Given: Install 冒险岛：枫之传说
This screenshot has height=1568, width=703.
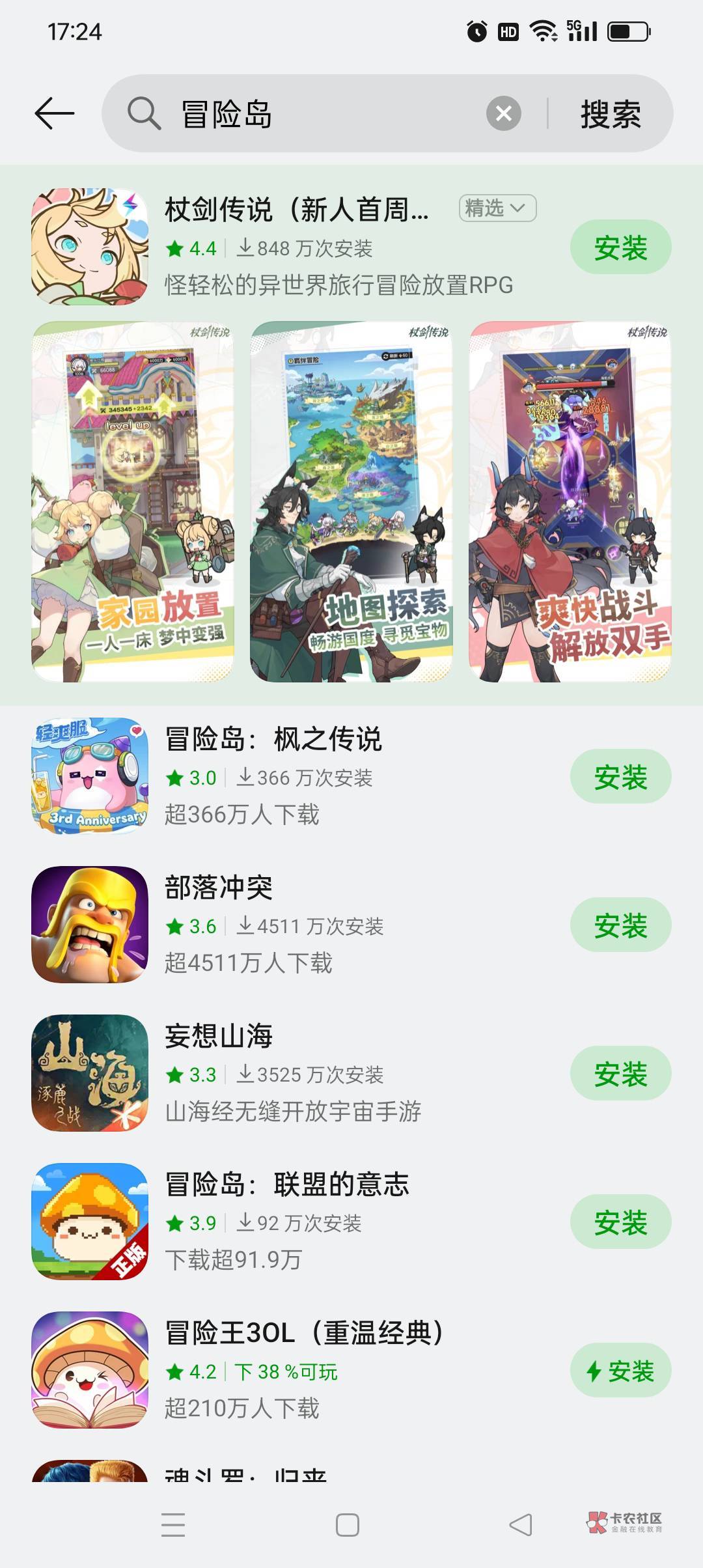Looking at the screenshot, I should [620, 776].
